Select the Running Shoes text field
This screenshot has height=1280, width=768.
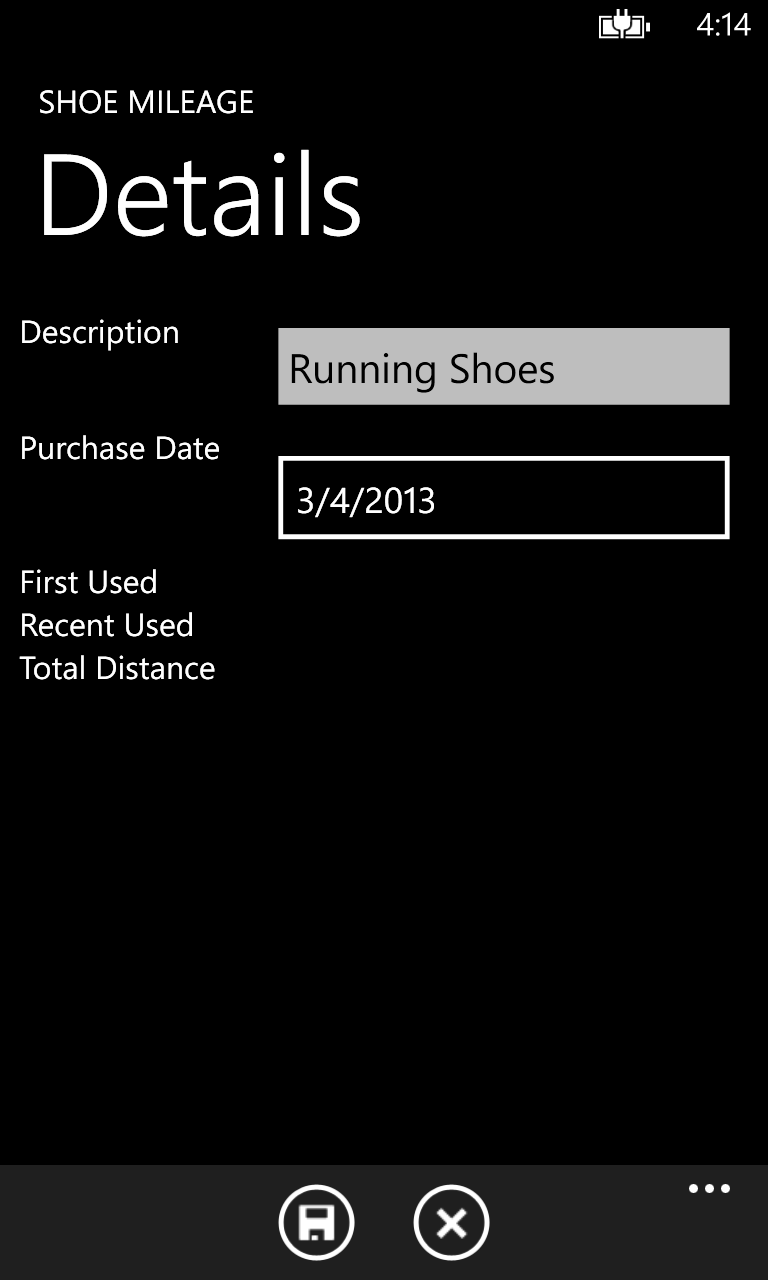point(503,366)
